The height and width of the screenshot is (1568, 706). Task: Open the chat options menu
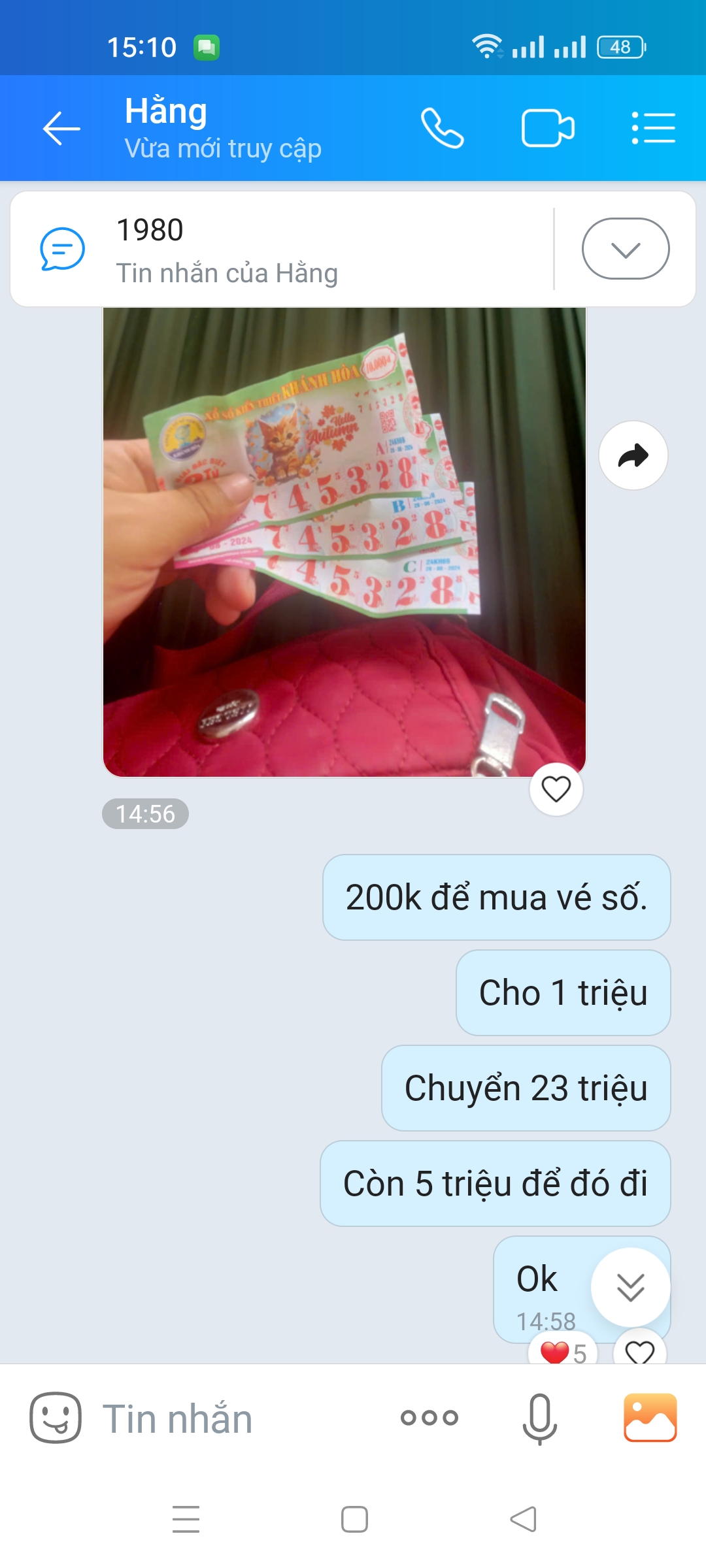pos(653,128)
